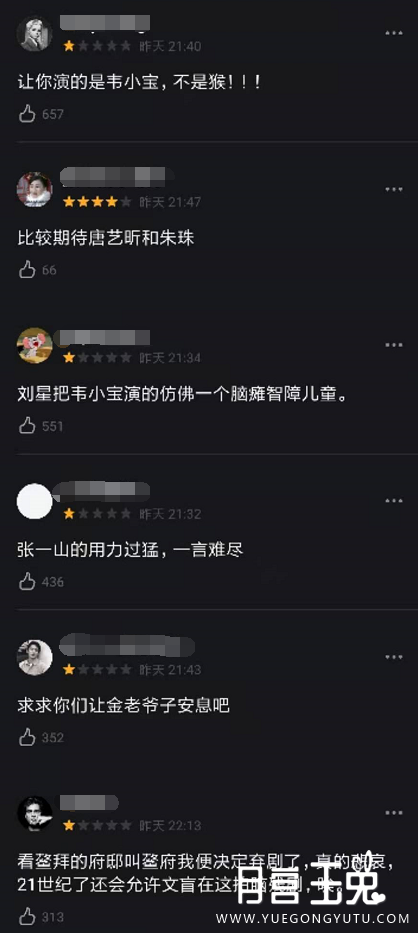Open more options for the 21:32 review
418x933 pixels.
394,501
